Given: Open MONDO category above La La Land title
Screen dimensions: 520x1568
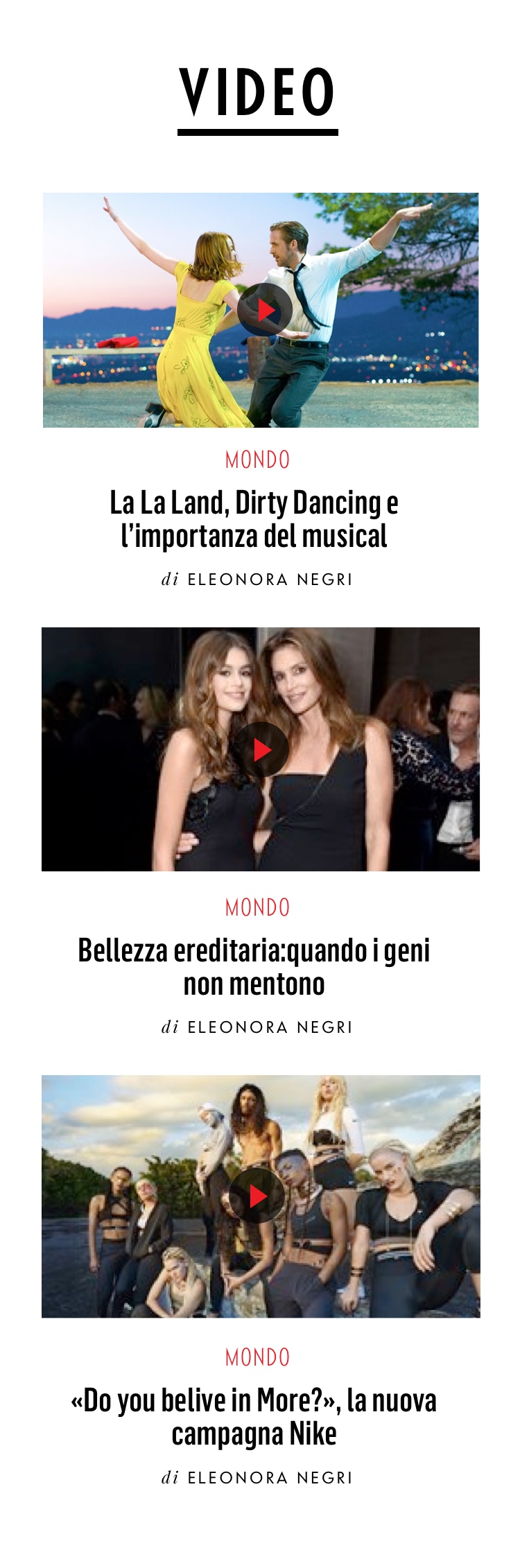Looking at the screenshot, I should pos(257,460).
